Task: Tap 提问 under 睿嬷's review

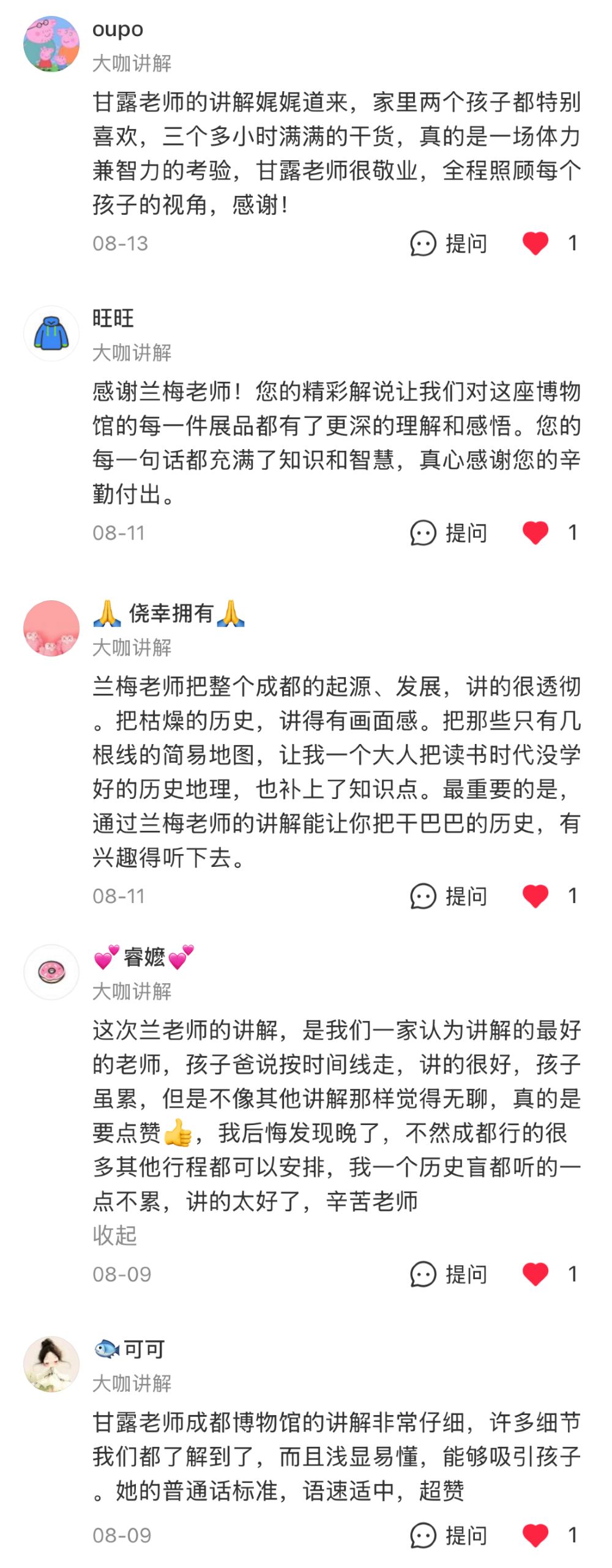Action: (x=449, y=1274)
